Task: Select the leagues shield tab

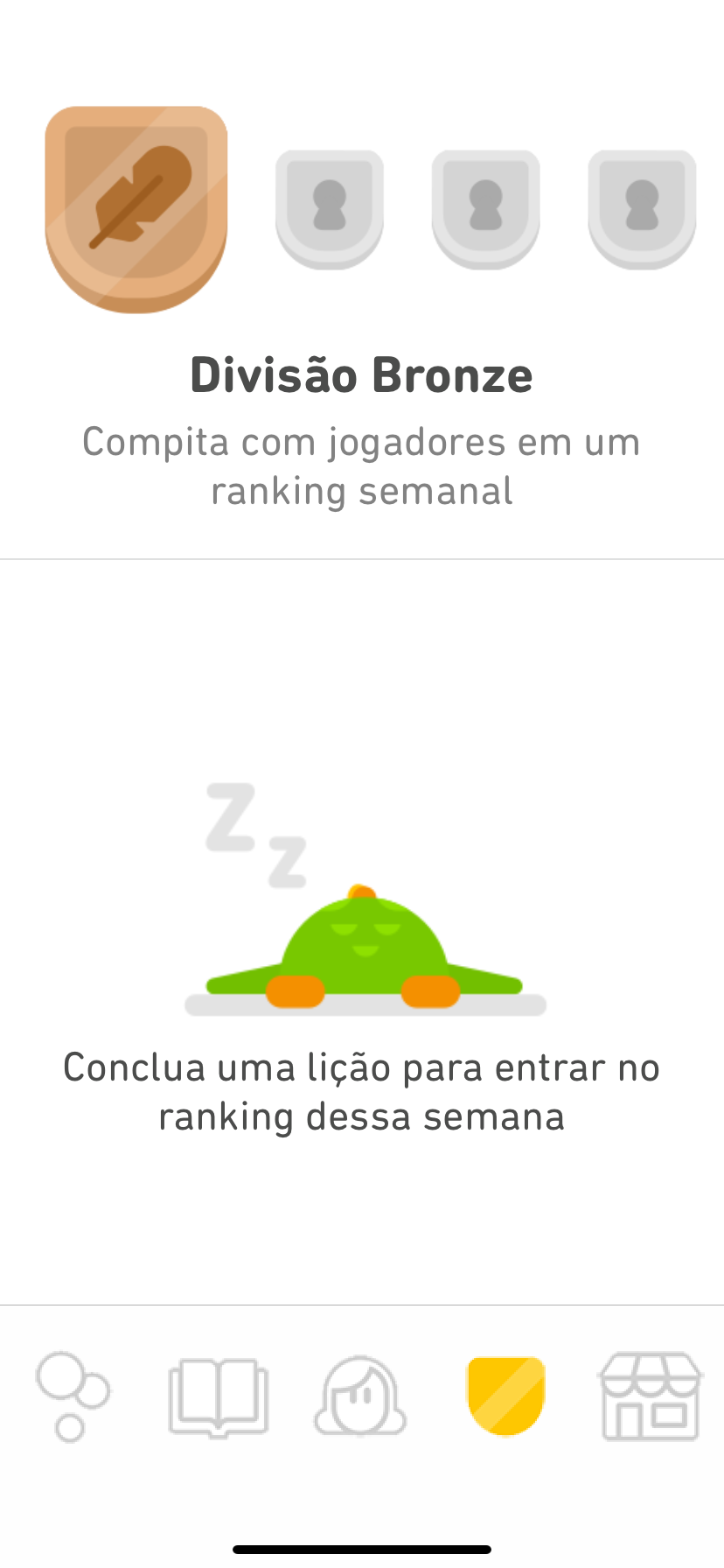Action: (506, 1396)
